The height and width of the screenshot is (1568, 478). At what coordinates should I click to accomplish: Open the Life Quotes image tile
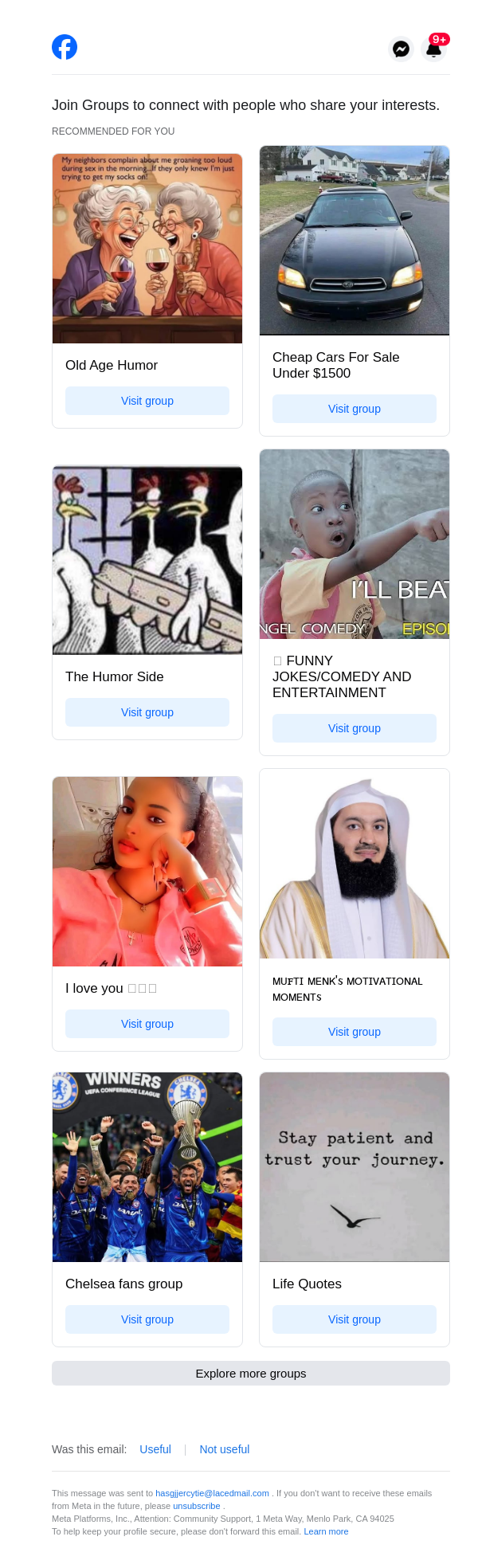click(x=355, y=1167)
